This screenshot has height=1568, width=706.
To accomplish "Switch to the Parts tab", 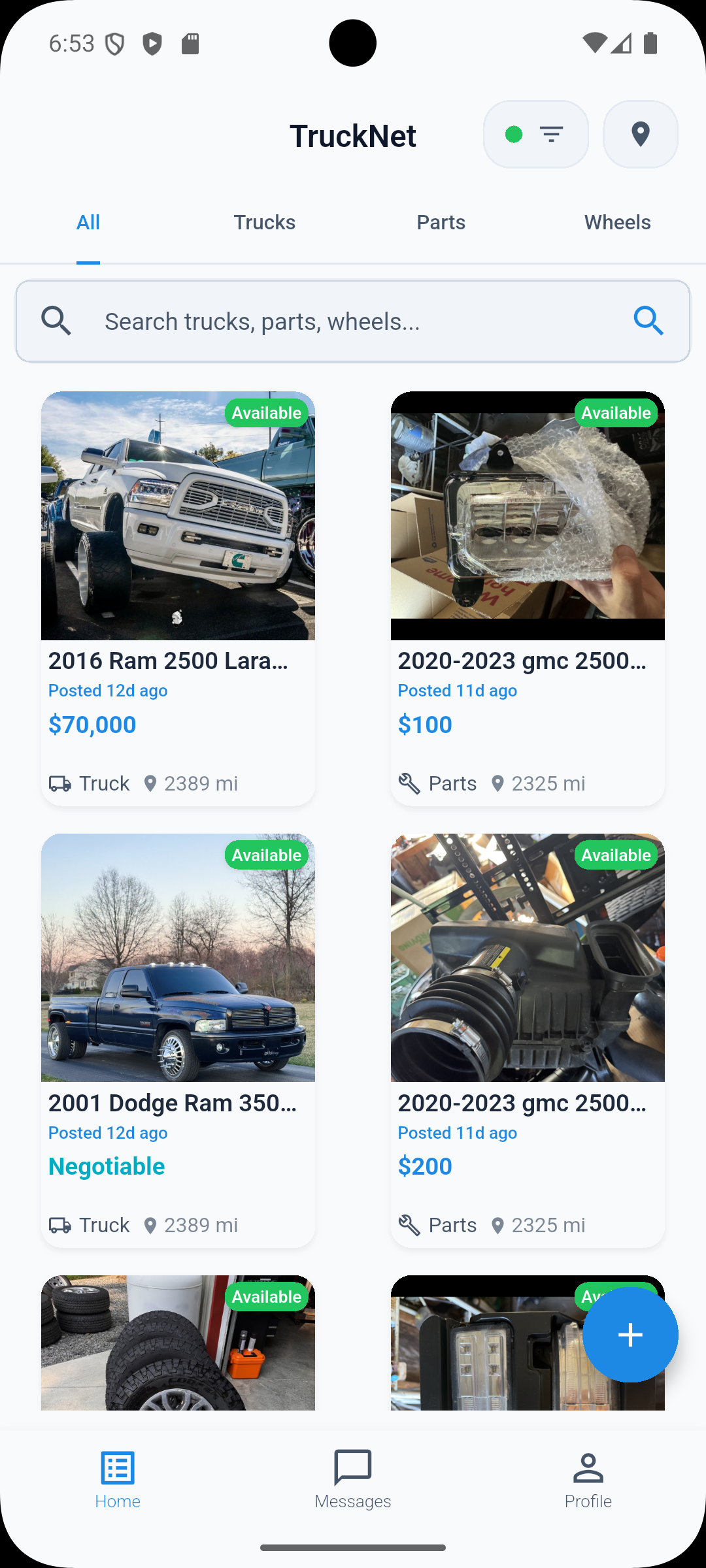I will point(441,223).
